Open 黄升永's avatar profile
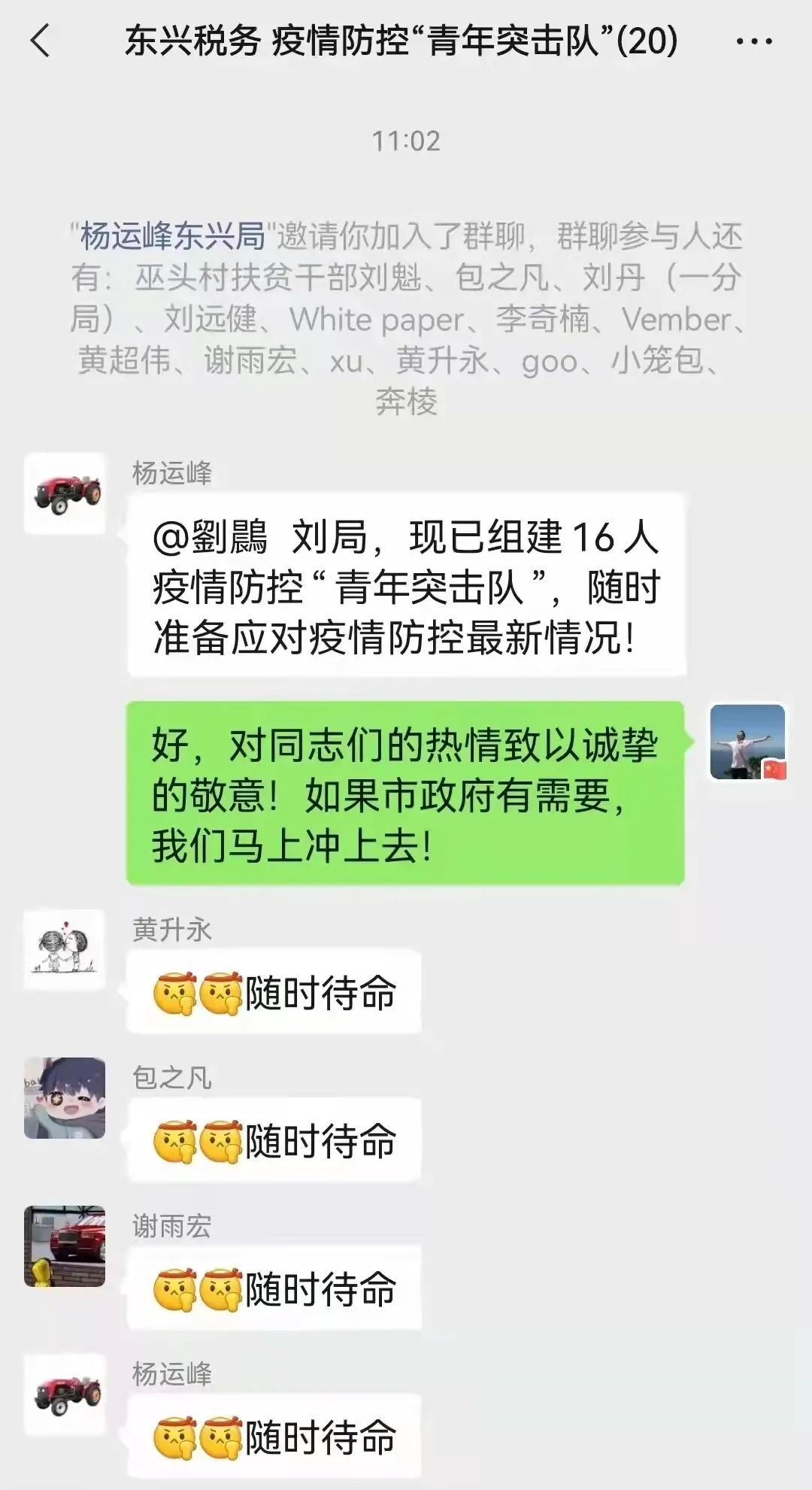Viewport: 812px width, 1490px height. 65,949
